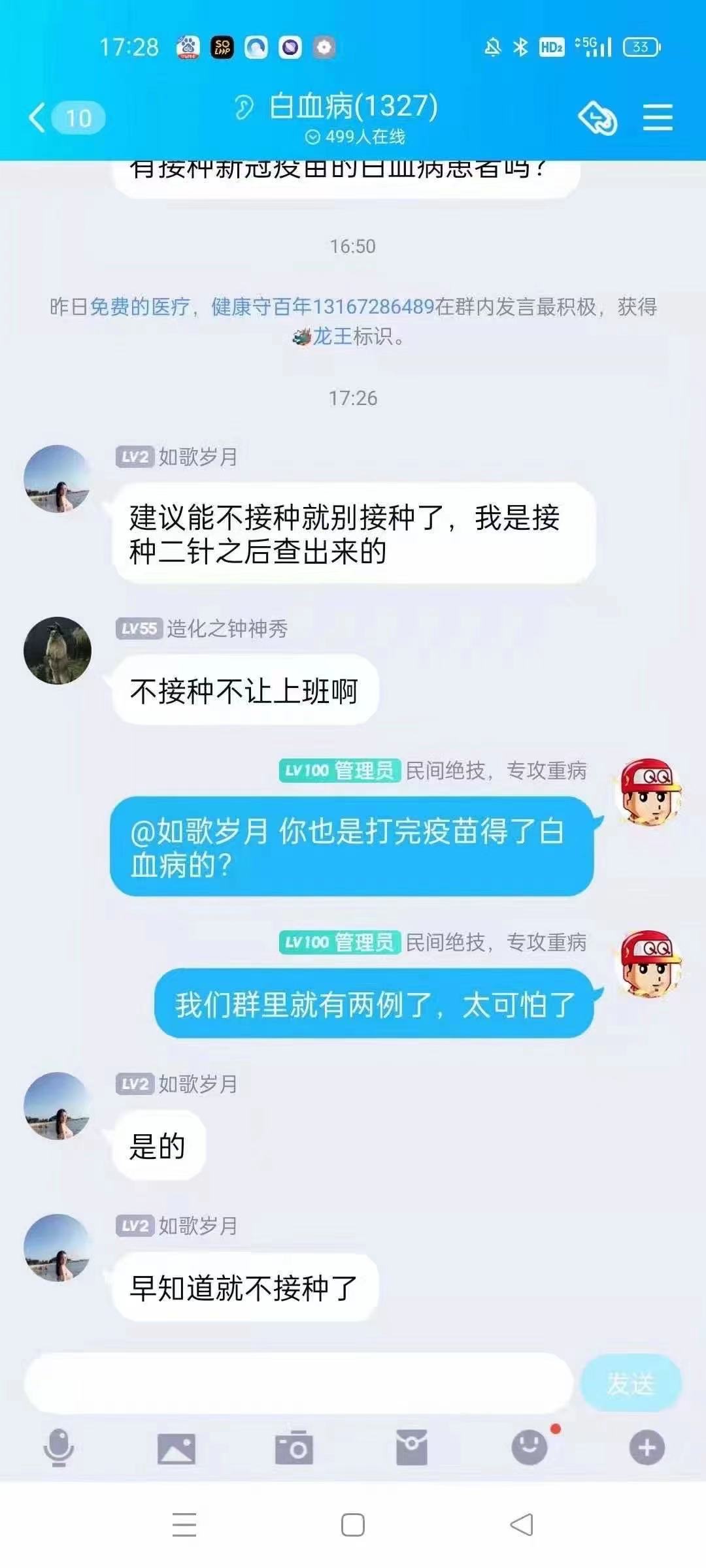Screen dimensions: 706x1568
Task: Send the message with 发送 button
Action: (630, 1382)
